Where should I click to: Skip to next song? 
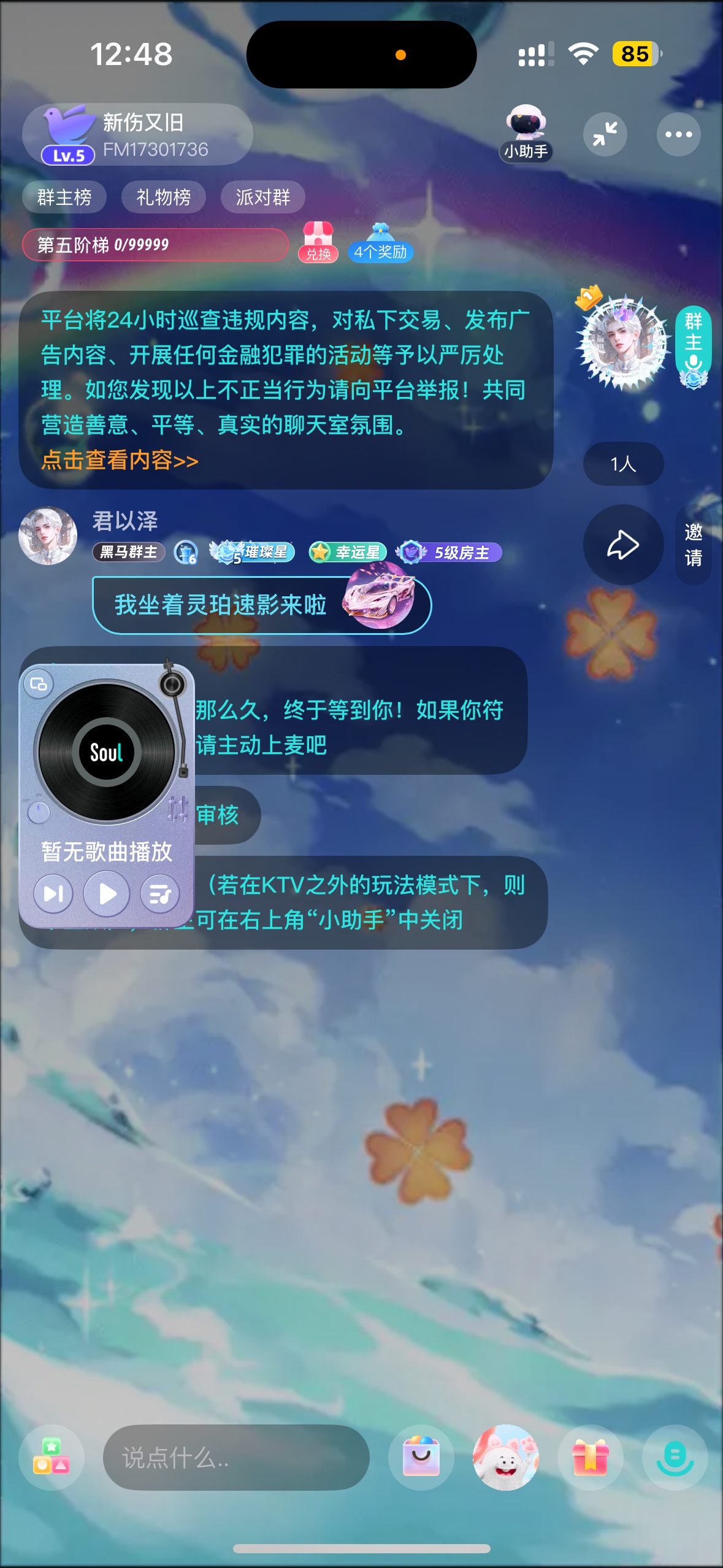tap(53, 894)
